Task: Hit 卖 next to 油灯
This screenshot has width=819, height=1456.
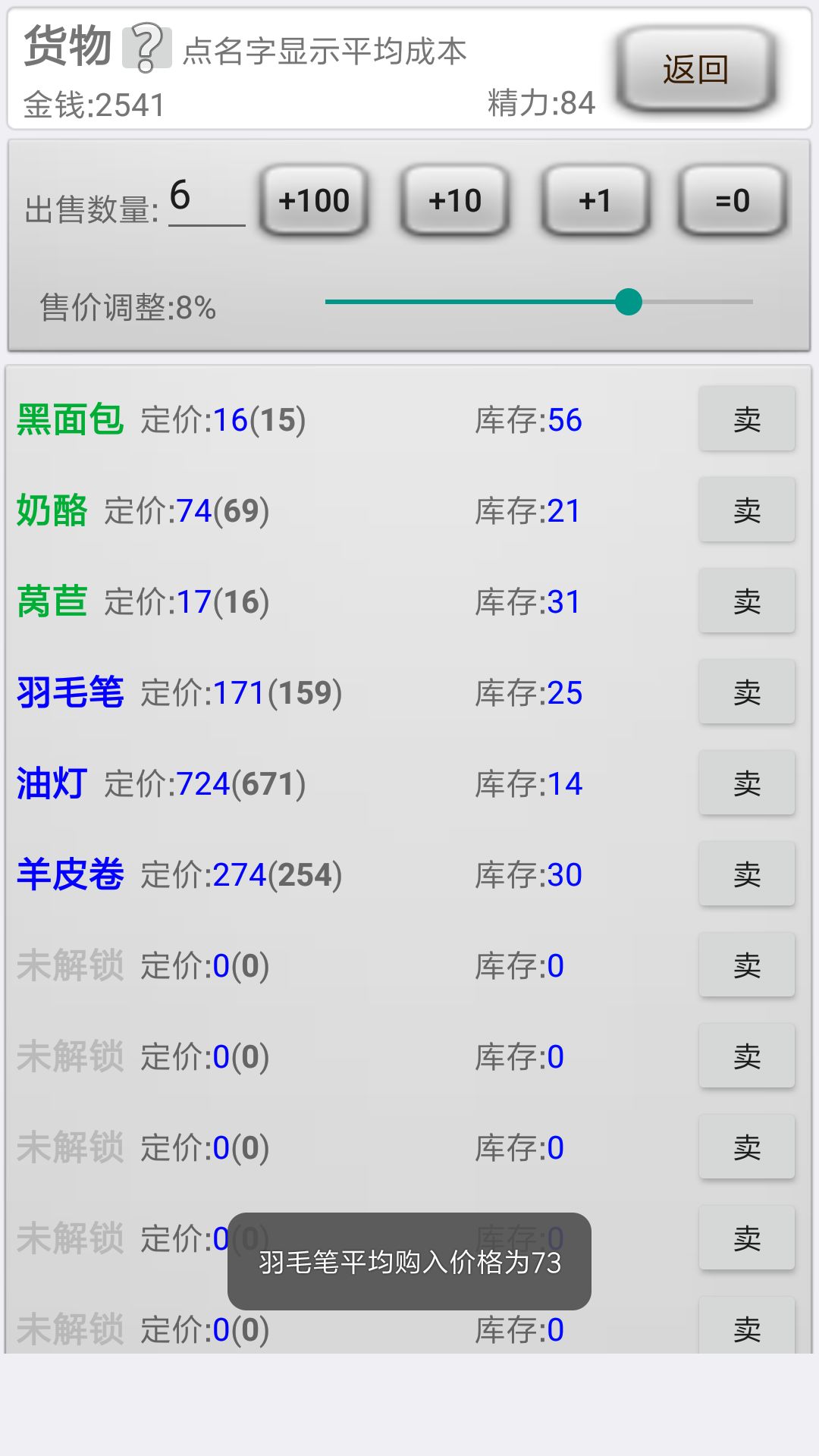Action: (x=747, y=783)
